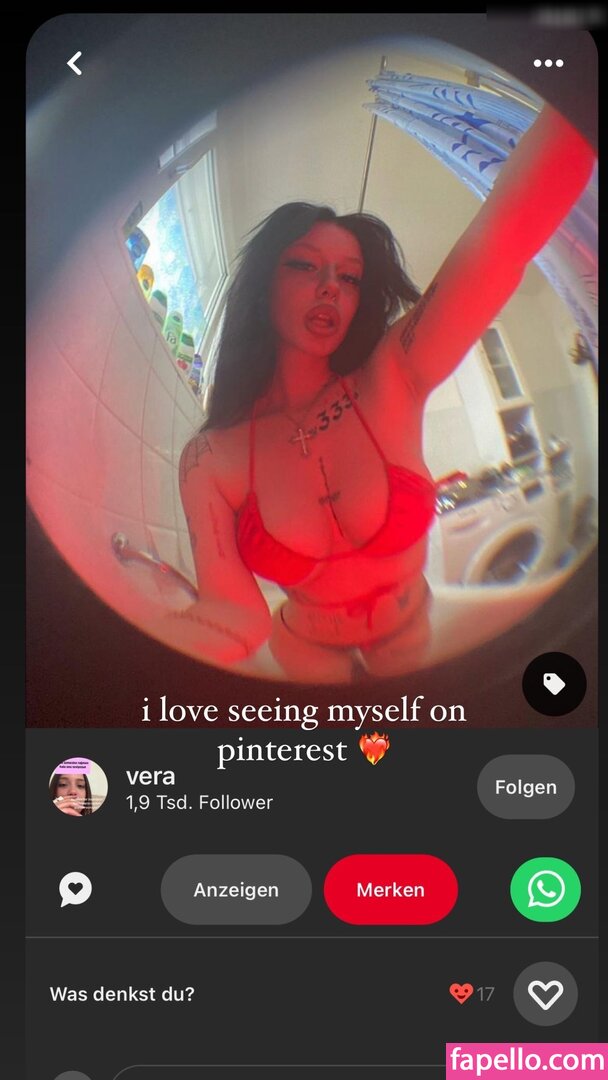
Task: Save the pin with Merken
Action: pyautogui.click(x=391, y=889)
